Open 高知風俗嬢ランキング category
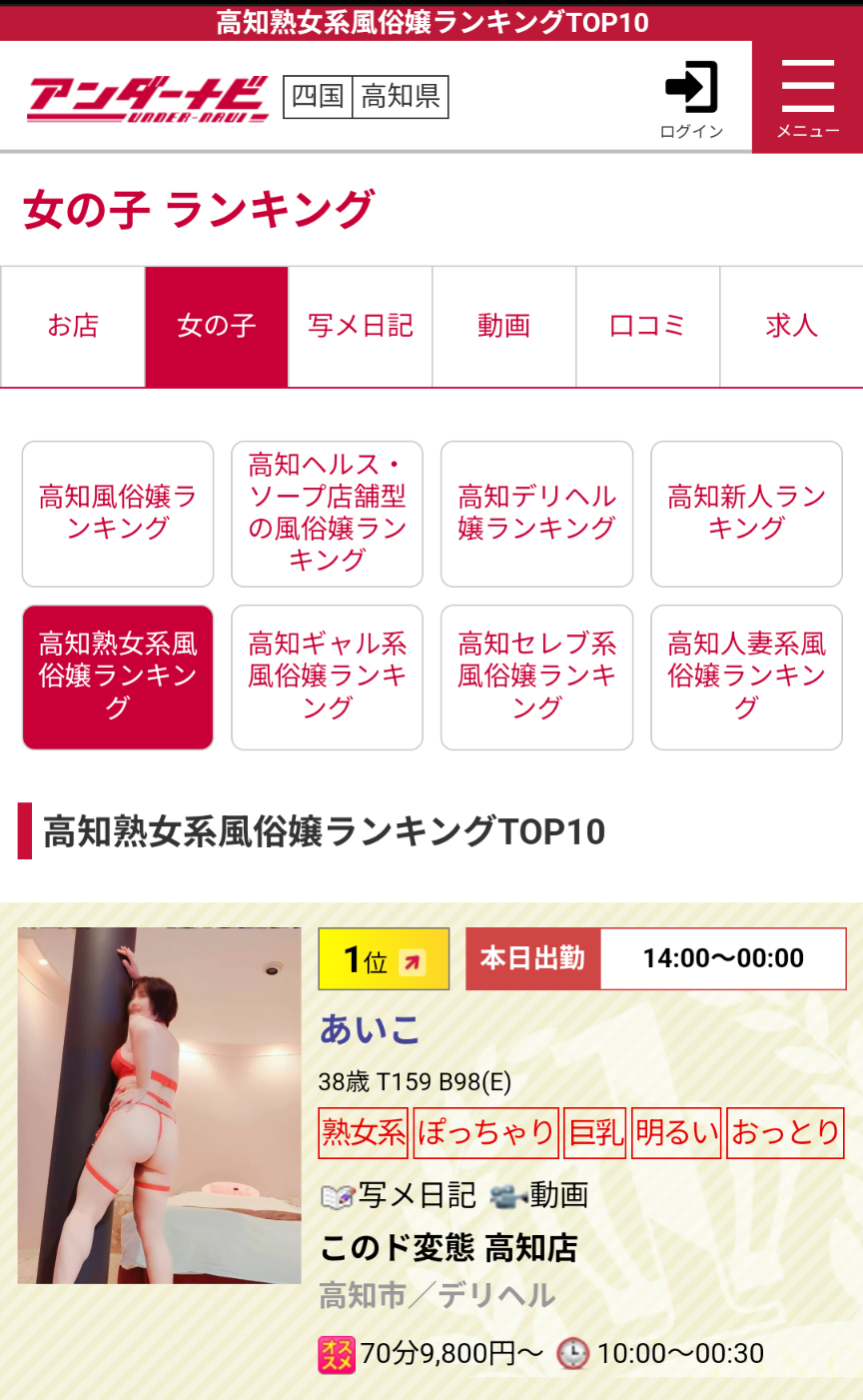This screenshot has height=1400, width=863. point(118,514)
